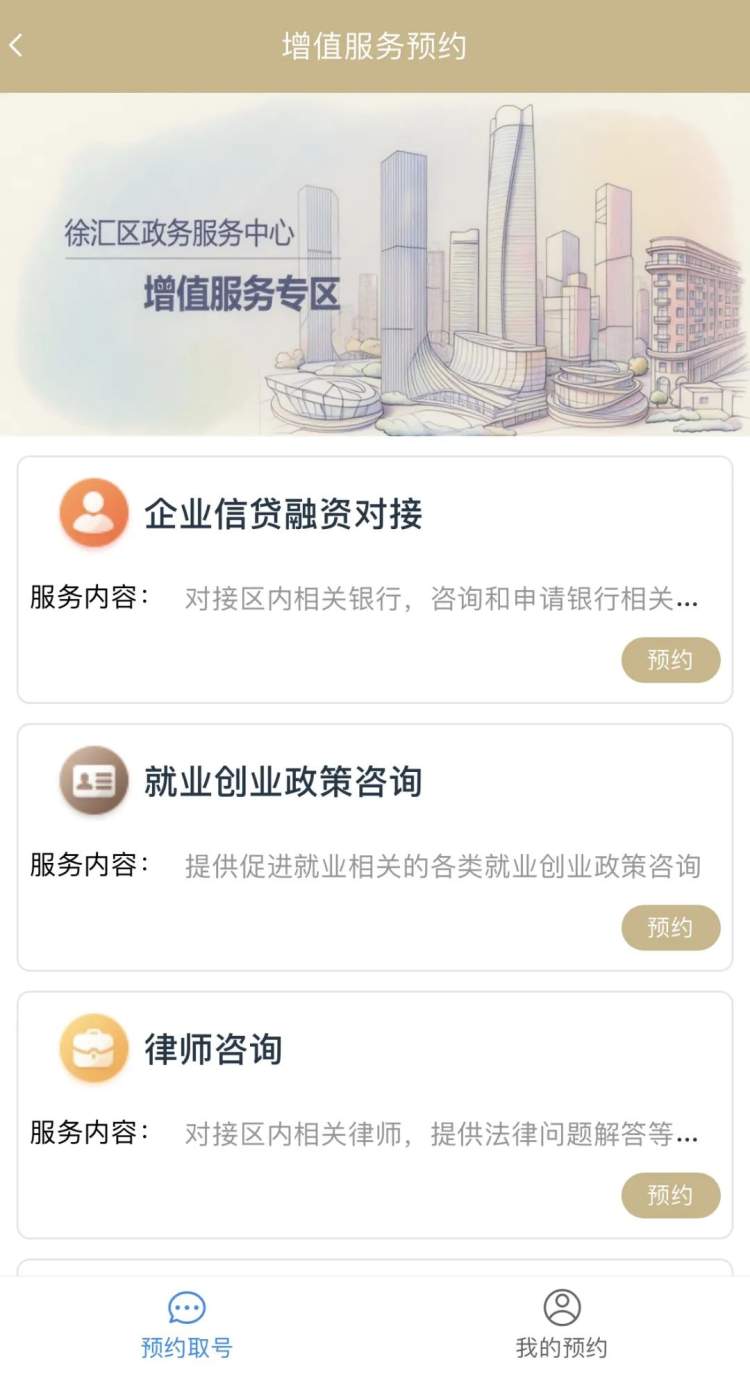Tap the 增值服务预约 title in header

[375, 45]
